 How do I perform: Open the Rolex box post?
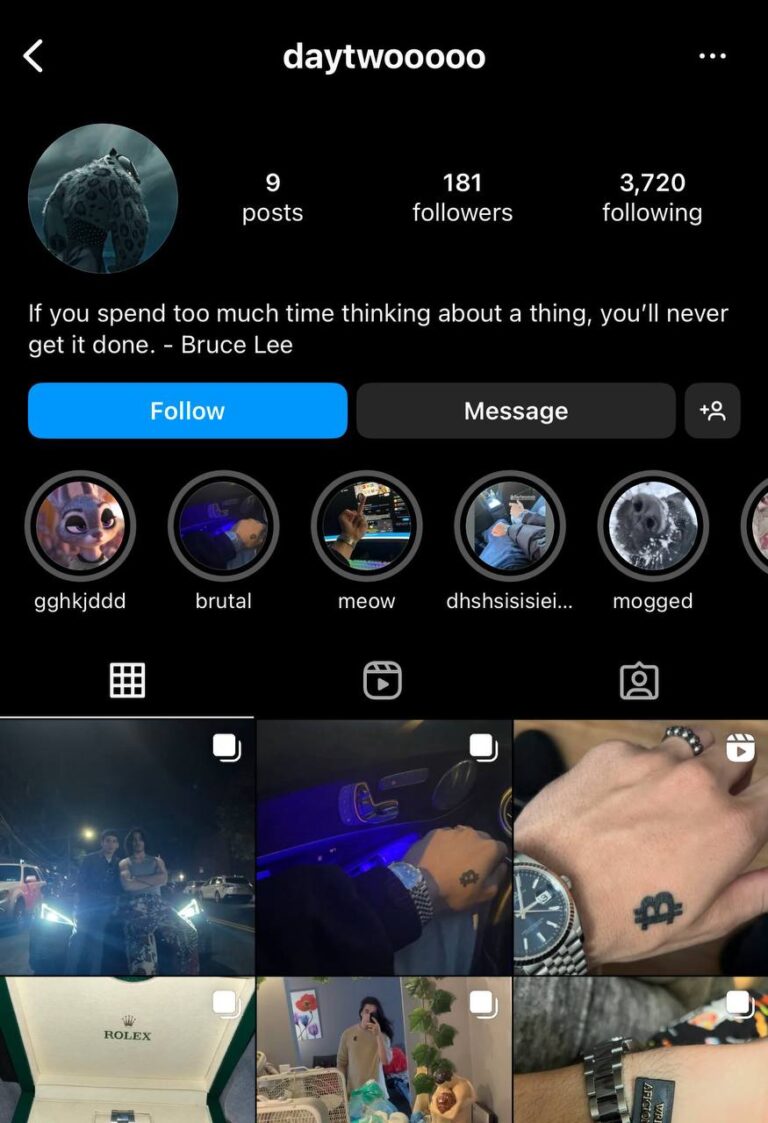pos(127,1050)
